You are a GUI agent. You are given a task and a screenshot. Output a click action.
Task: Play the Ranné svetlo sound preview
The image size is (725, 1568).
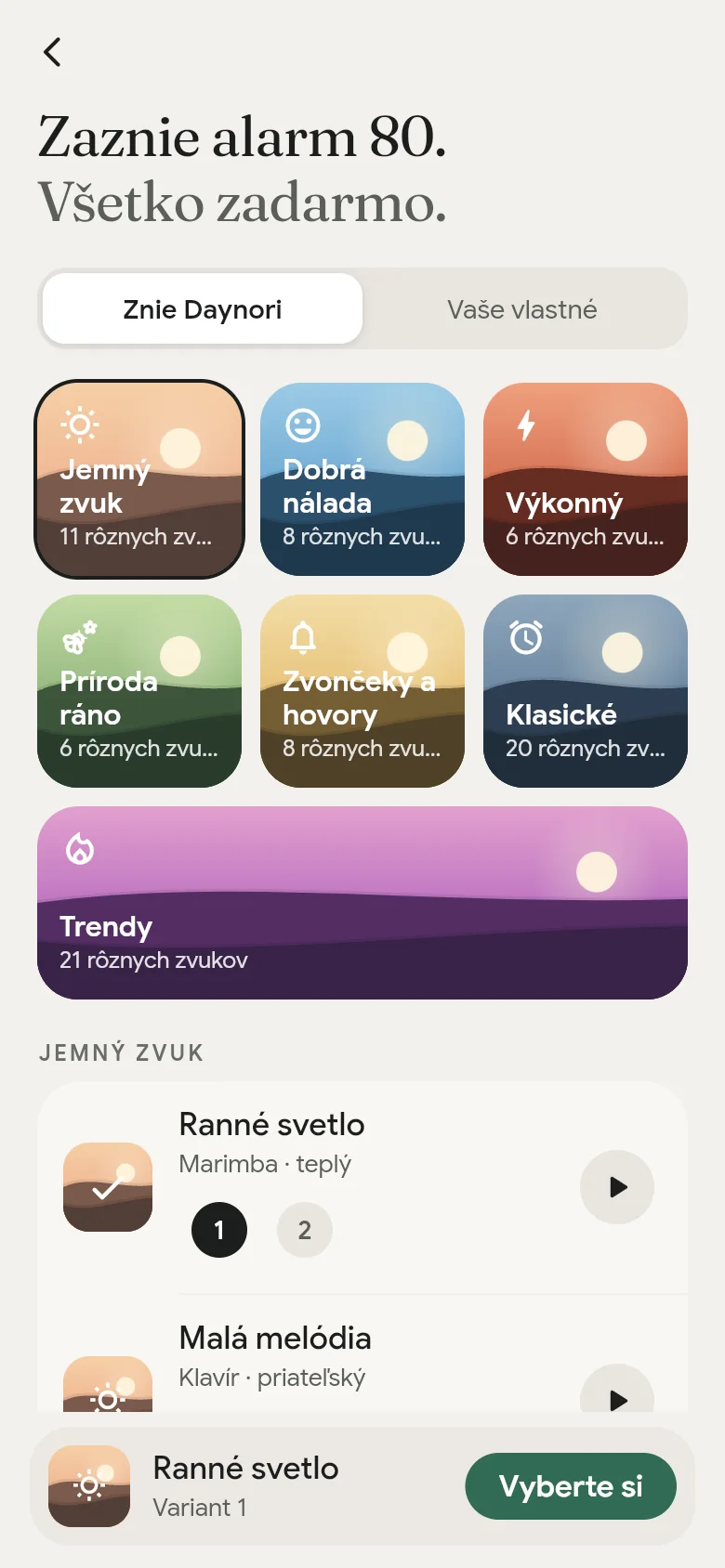click(x=617, y=1187)
